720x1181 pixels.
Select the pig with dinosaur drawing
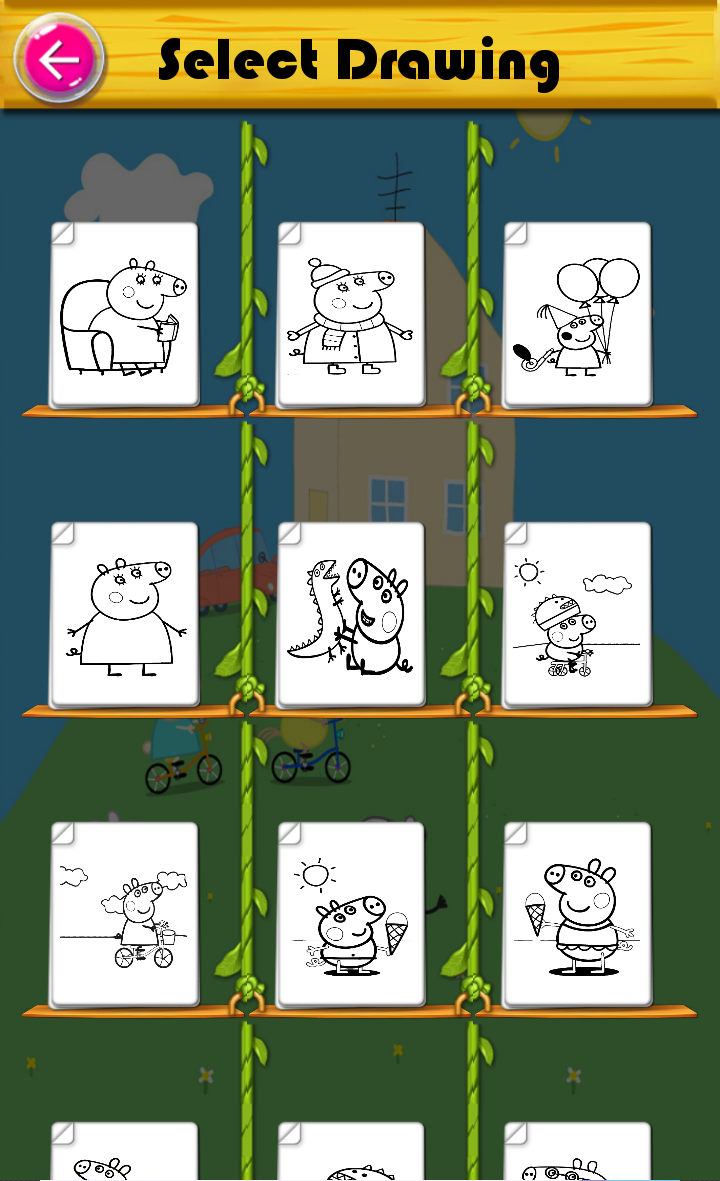coord(351,614)
